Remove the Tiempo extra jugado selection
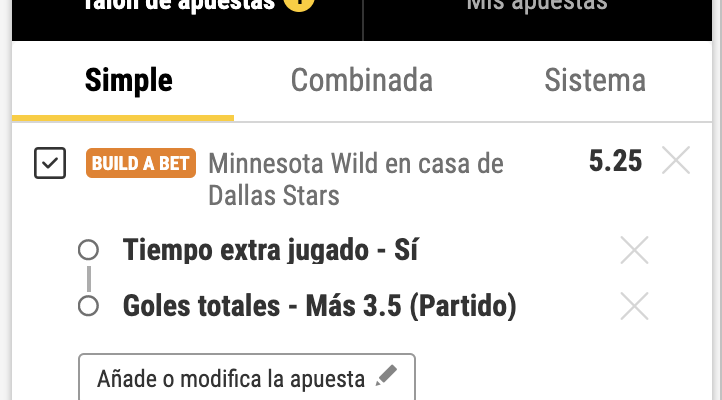The width and height of the screenshot is (722, 400). tap(635, 251)
